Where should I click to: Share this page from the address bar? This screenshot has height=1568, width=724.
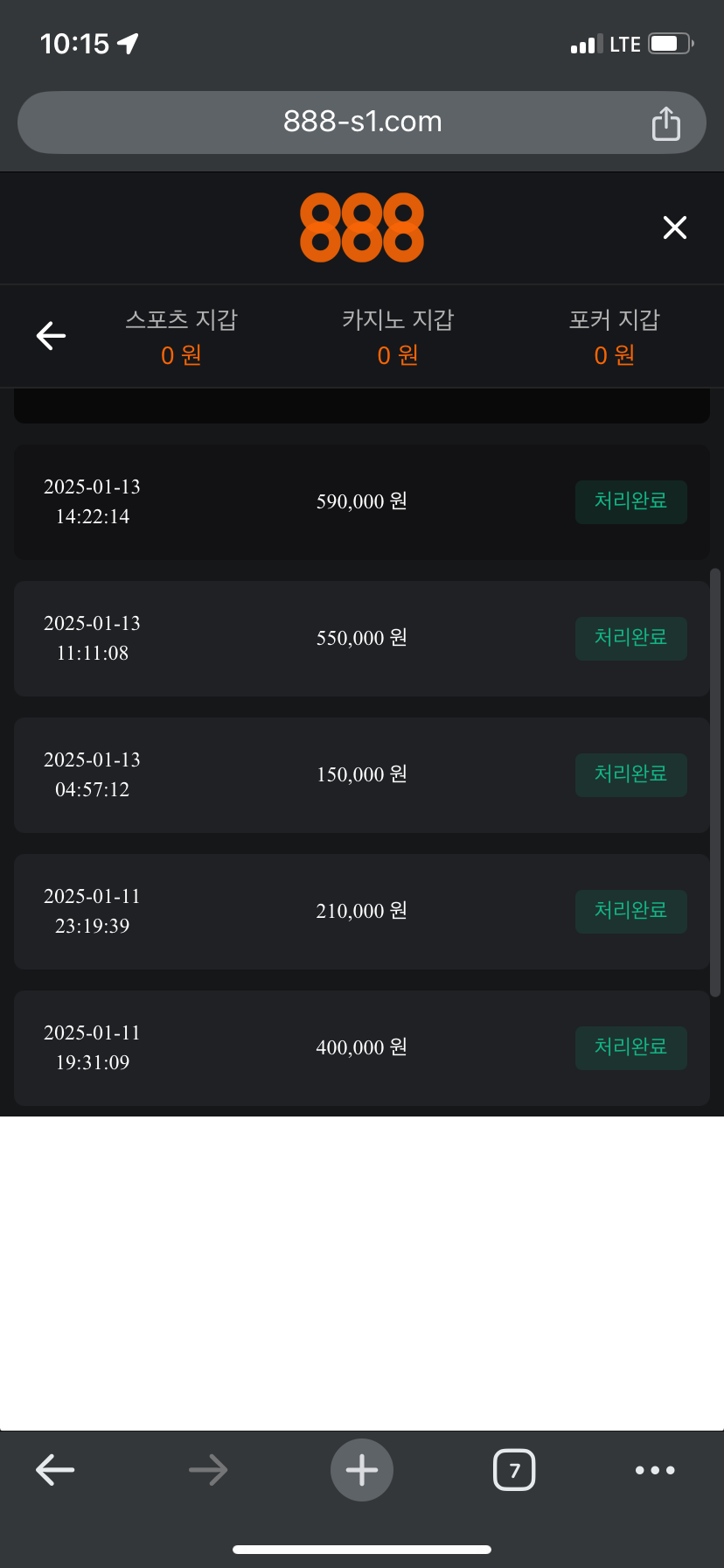(x=665, y=123)
